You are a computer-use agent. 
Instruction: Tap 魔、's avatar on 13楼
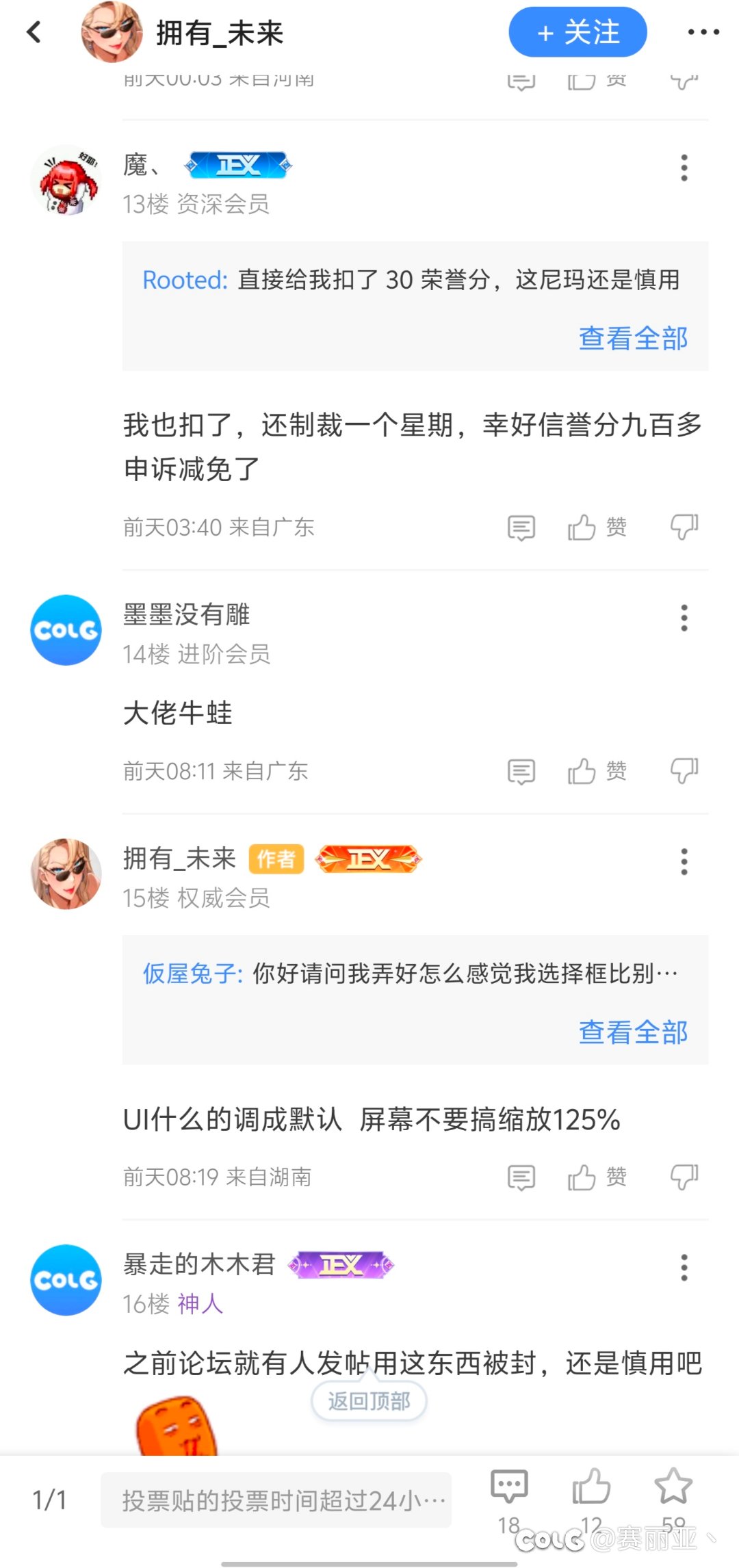tap(66, 179)
